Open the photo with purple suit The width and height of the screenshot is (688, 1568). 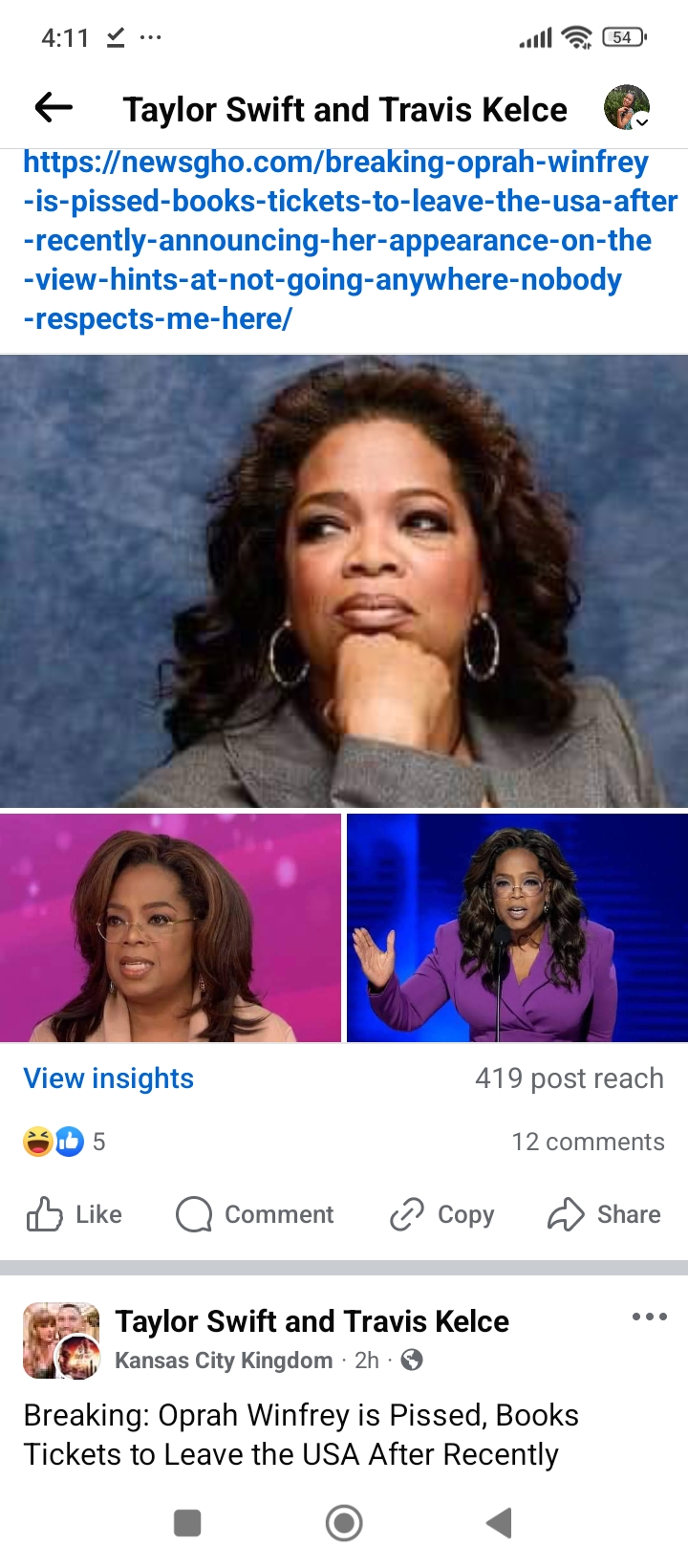pyautogui.click(x=517, y=927)
